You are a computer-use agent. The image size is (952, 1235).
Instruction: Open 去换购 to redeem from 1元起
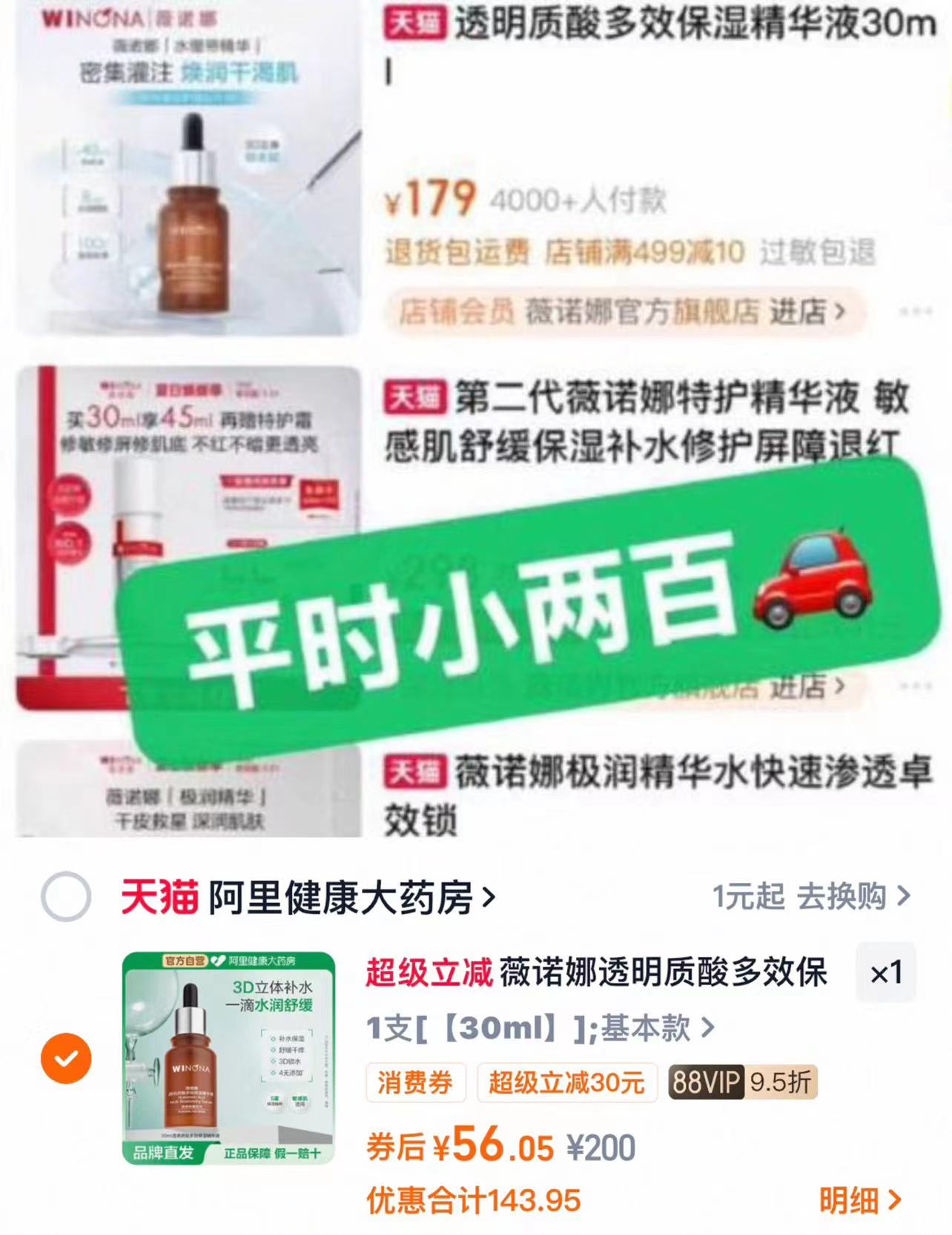click(x=840, y=896)
